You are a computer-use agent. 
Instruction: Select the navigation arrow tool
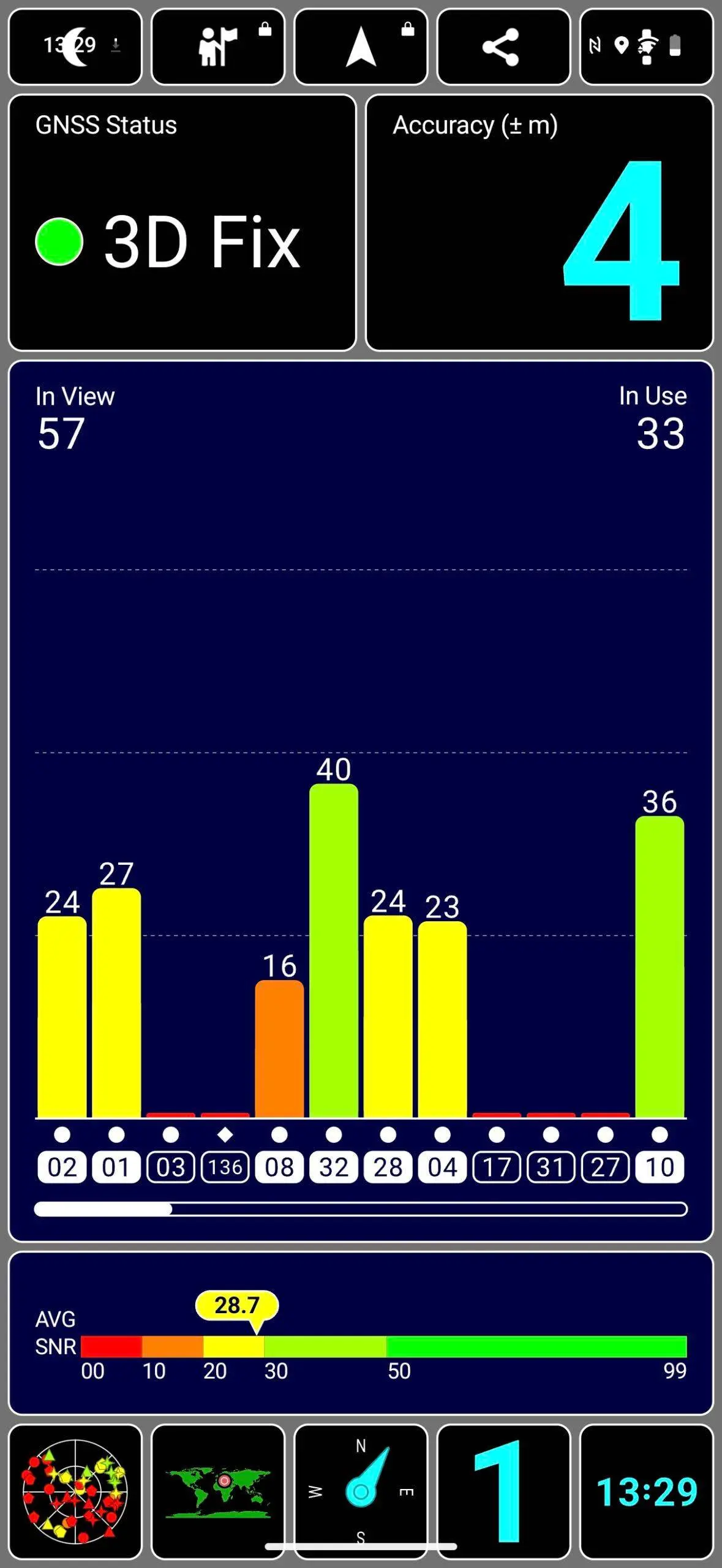pos(360,48)
